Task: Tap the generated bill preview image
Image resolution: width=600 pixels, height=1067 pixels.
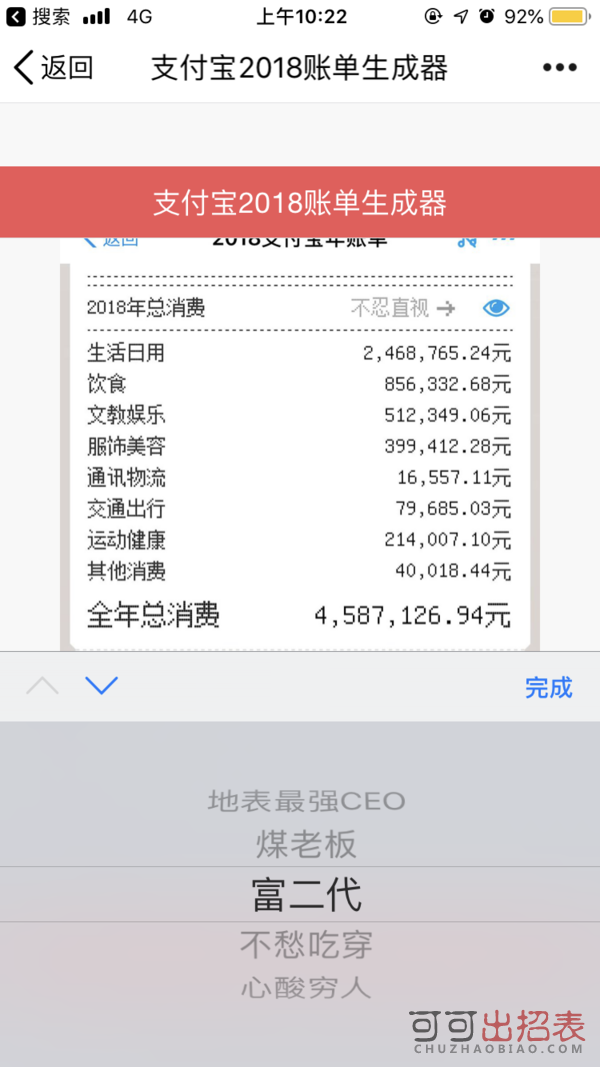Action: [x=300, y=444]
